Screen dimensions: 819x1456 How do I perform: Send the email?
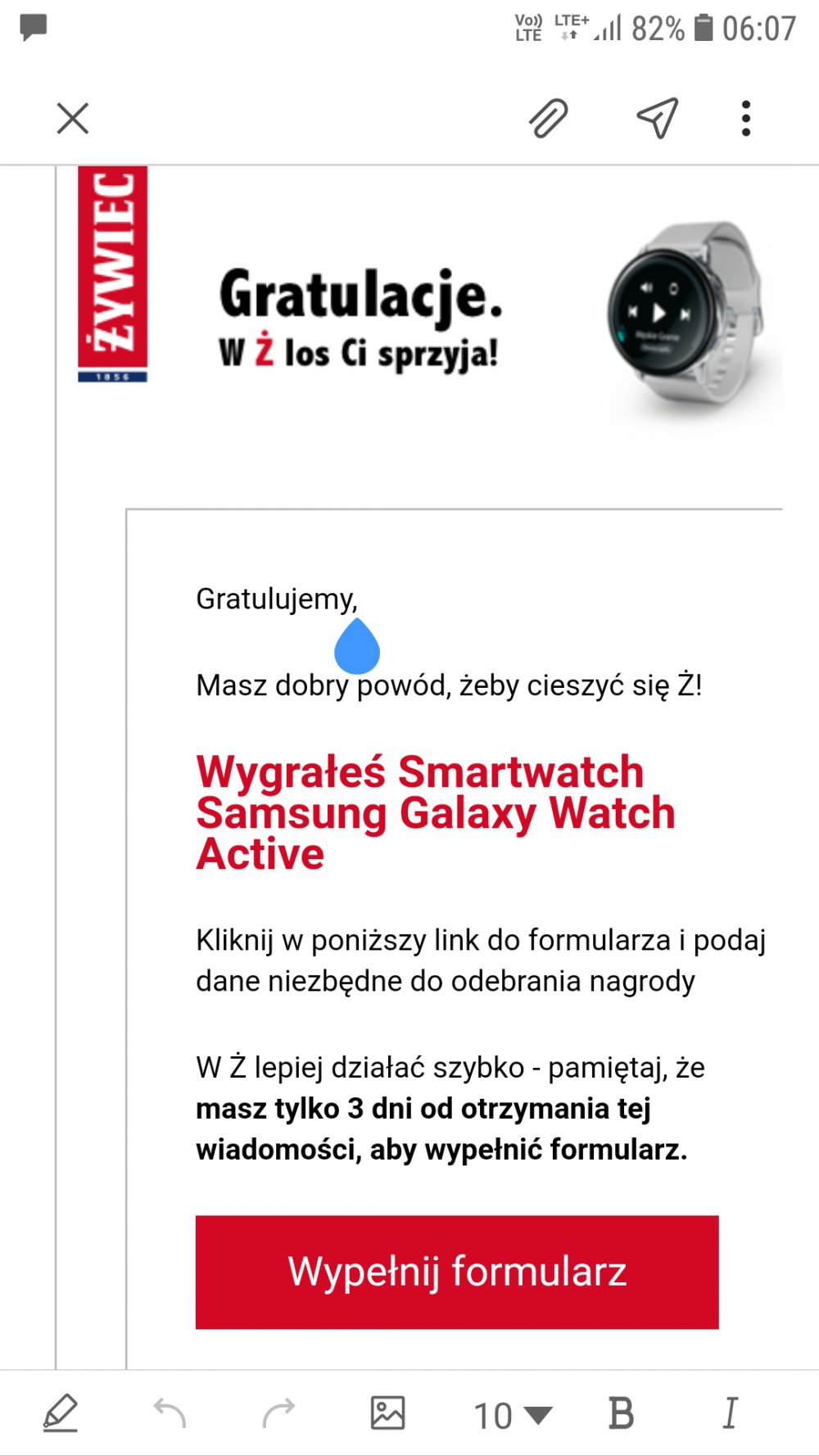pyautogui.click(x=658, y=119)
